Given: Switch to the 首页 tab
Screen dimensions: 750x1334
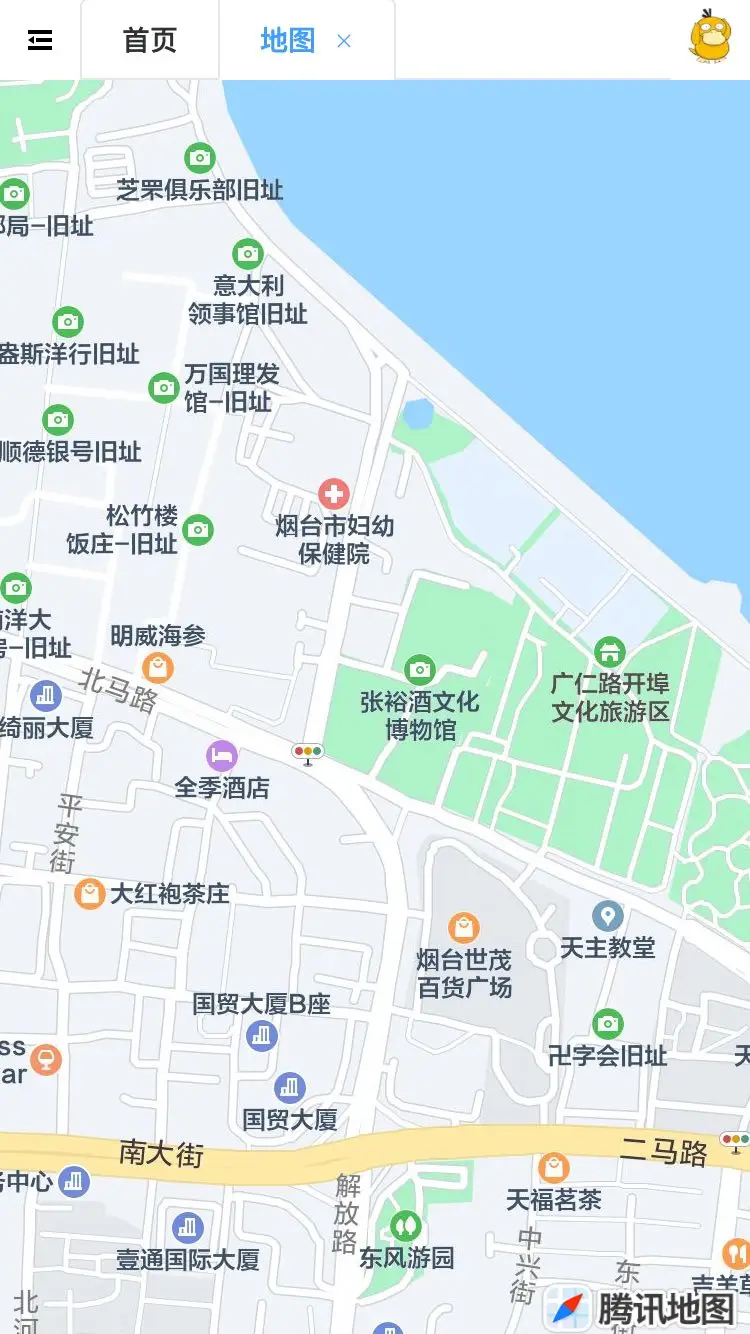Looking at the screenshot, I should [150, 40].
